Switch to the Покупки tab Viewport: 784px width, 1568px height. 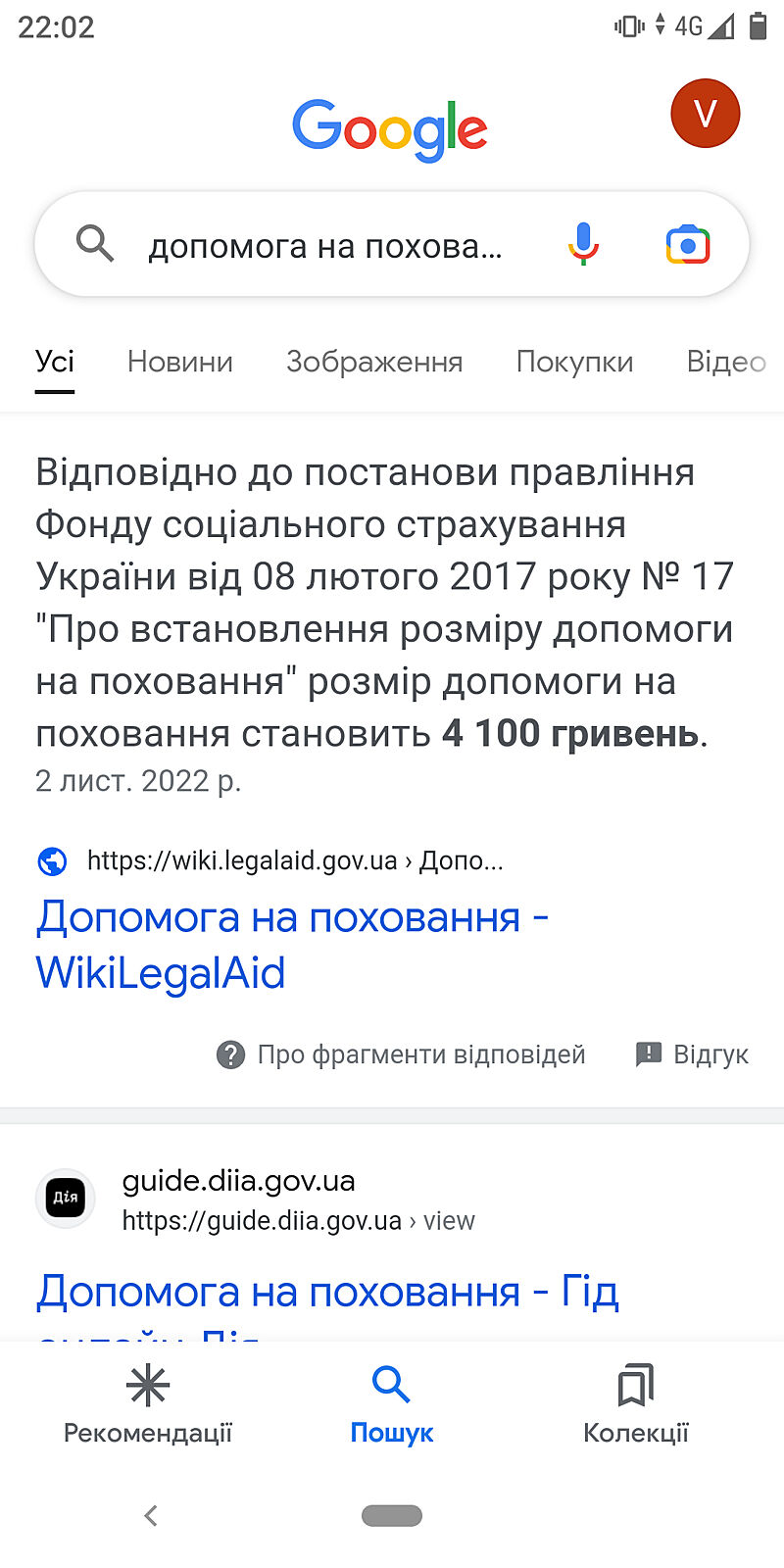(574, 362)
